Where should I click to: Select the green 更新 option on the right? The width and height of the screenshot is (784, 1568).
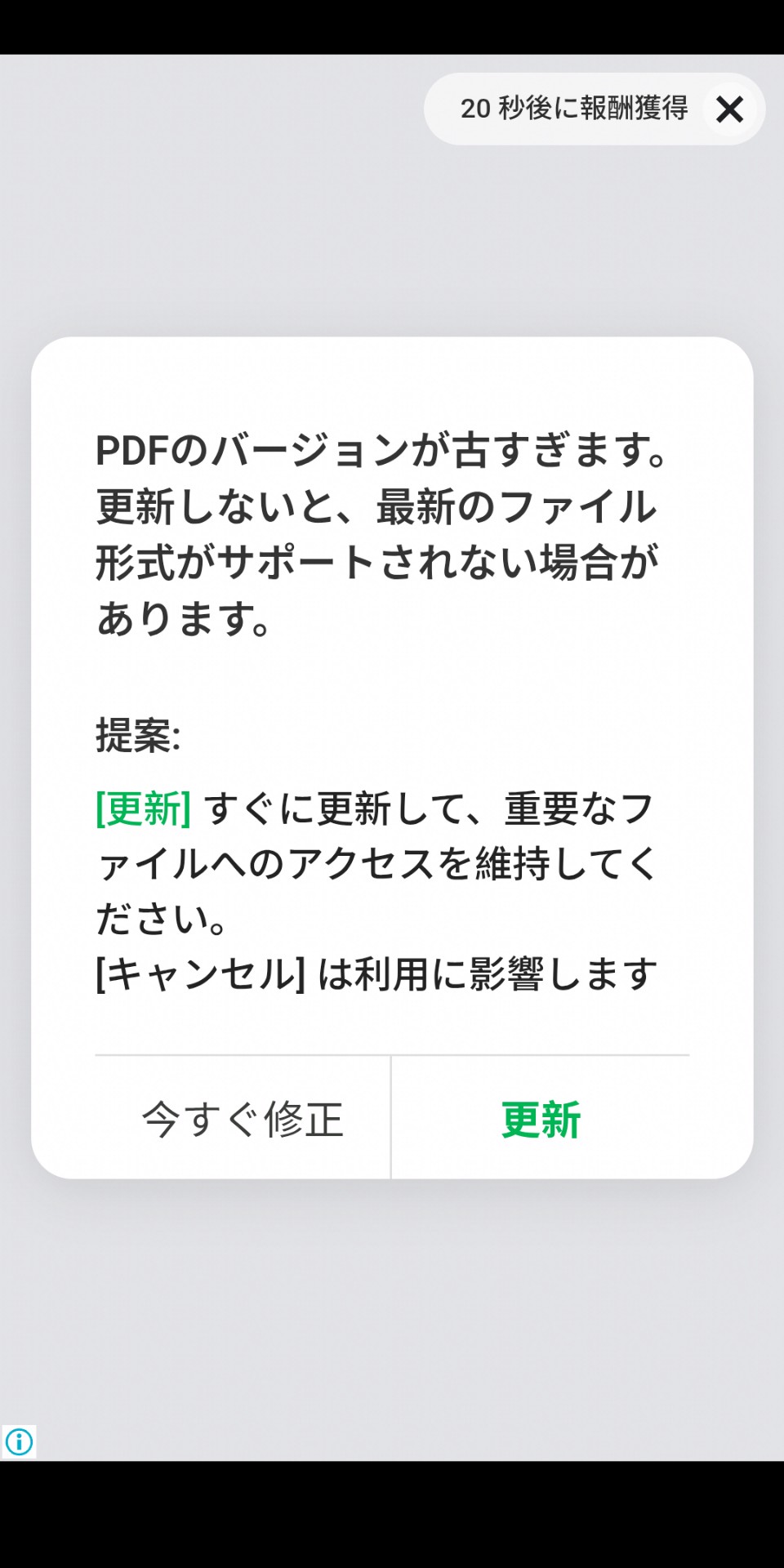[541, 1120]
